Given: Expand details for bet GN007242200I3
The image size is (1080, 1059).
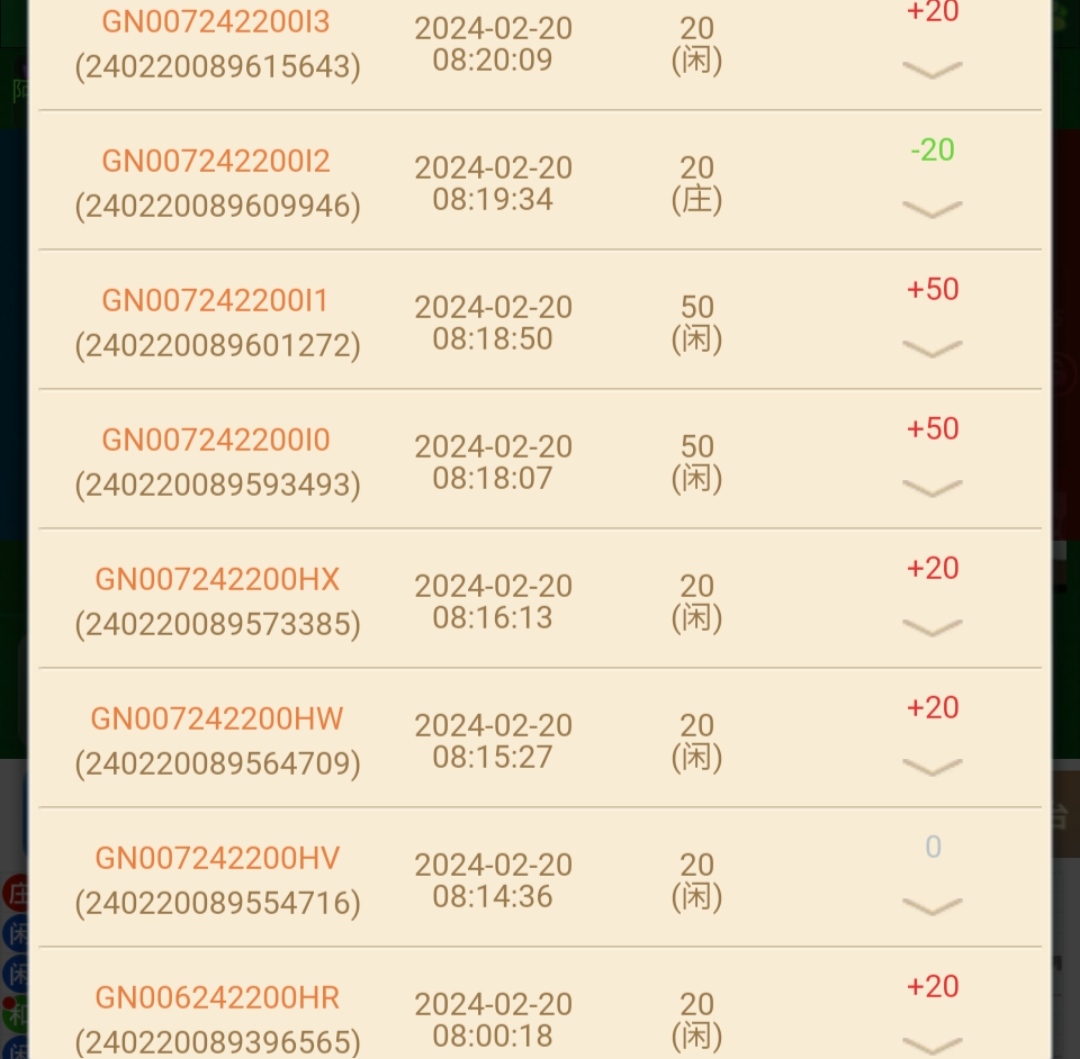Looking at the screenshot, I should tap(932, 69).
